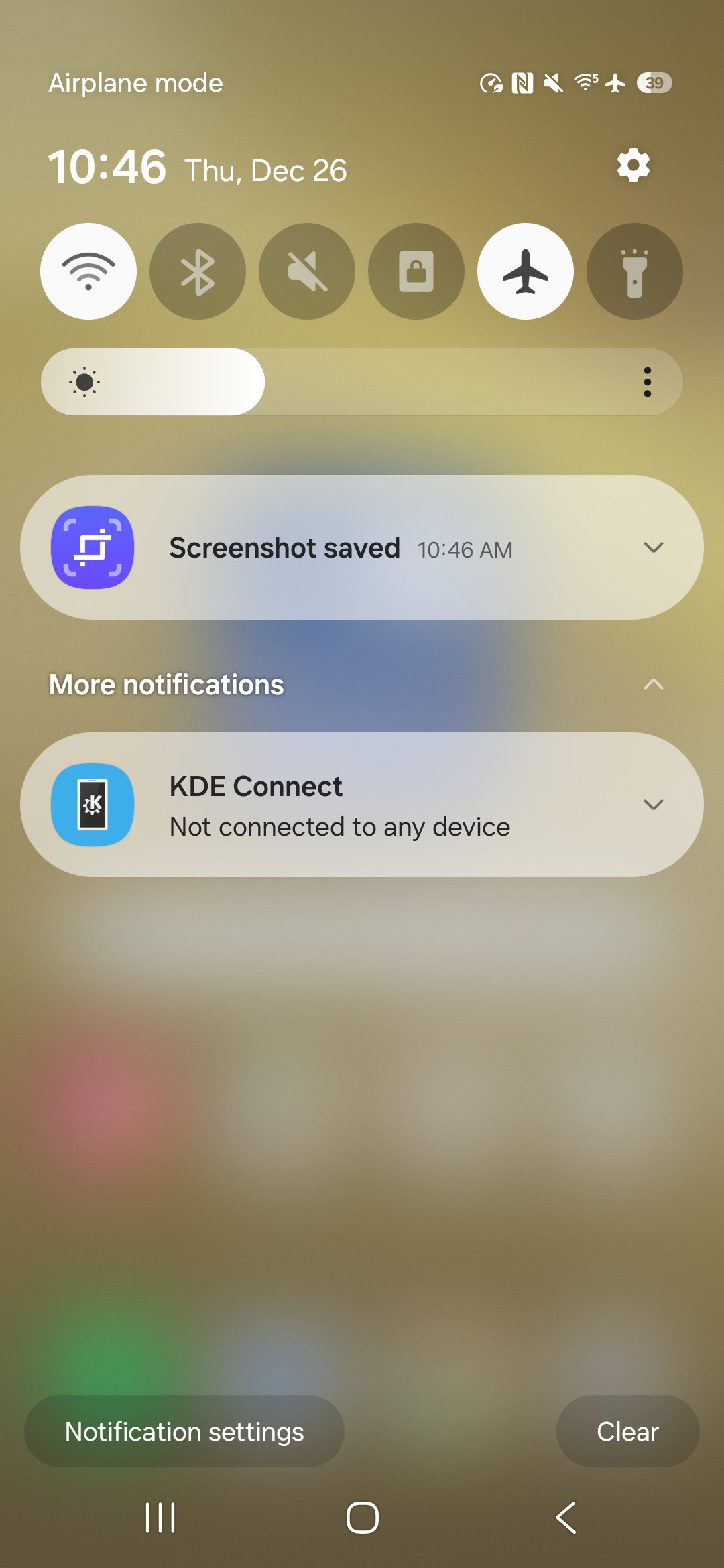Toggle the mute sound quick setting

click(x=307, y=271)
